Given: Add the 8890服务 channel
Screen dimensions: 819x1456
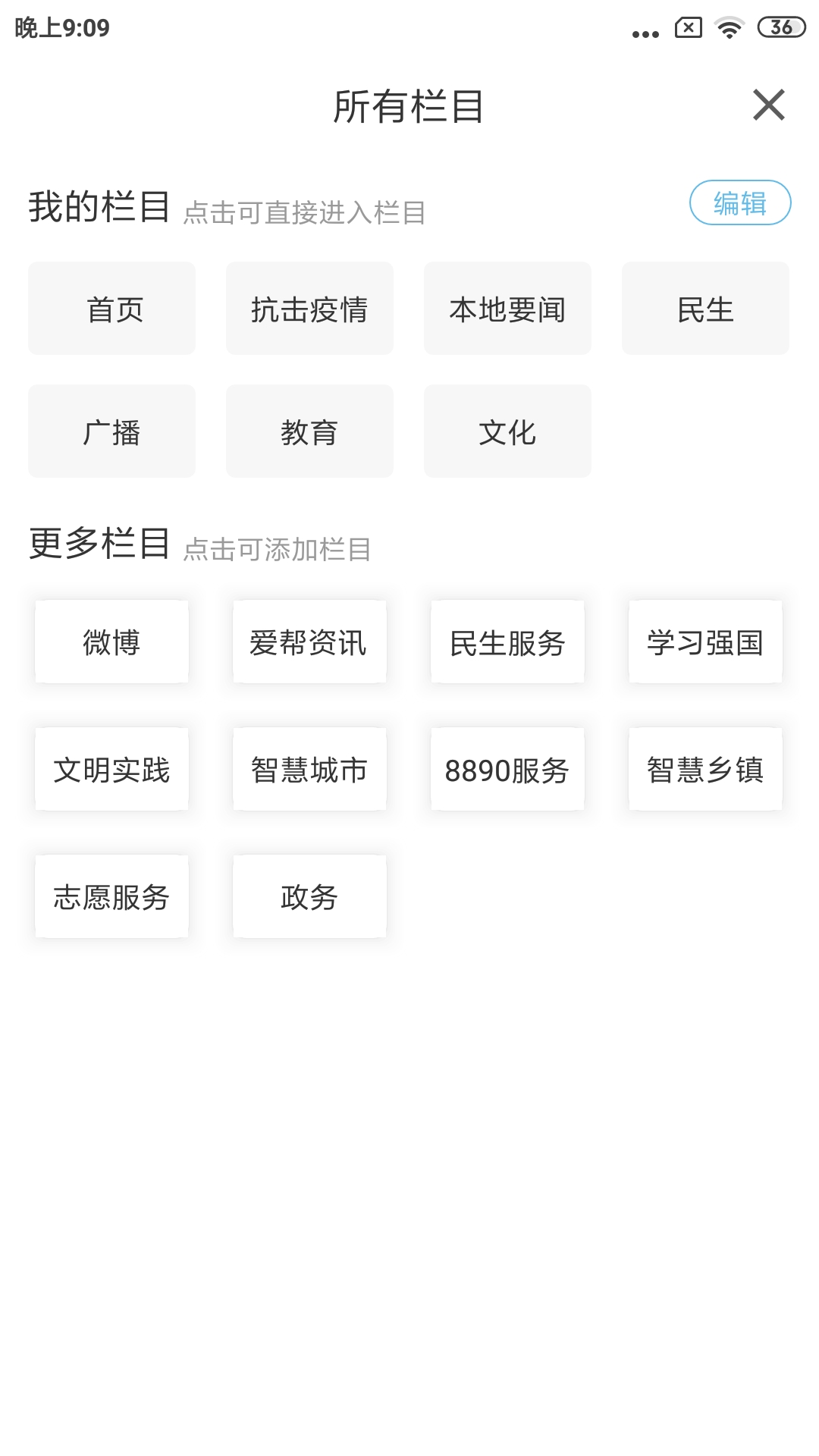Looking at the screenshot, I should pyautogui.click(x=507, y=768).
